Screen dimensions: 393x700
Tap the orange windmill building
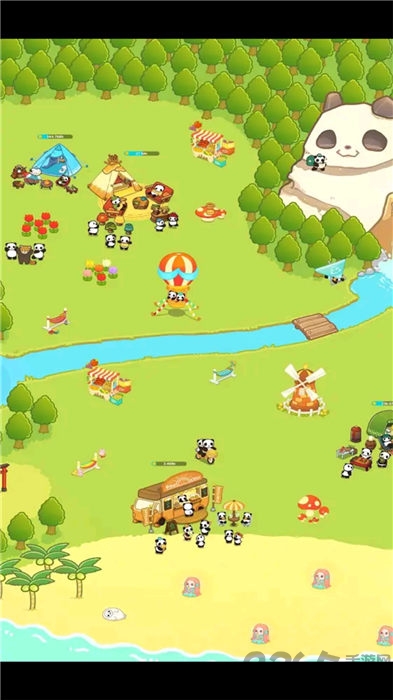tap(304, 389)
